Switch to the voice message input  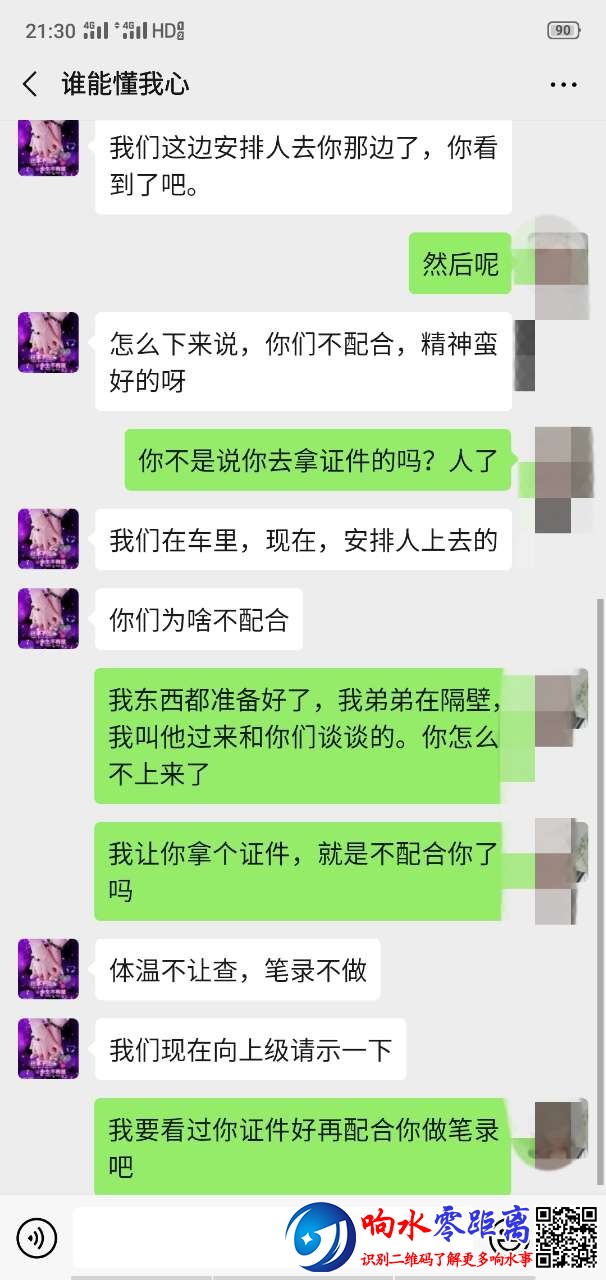(x=37, y=1239)
